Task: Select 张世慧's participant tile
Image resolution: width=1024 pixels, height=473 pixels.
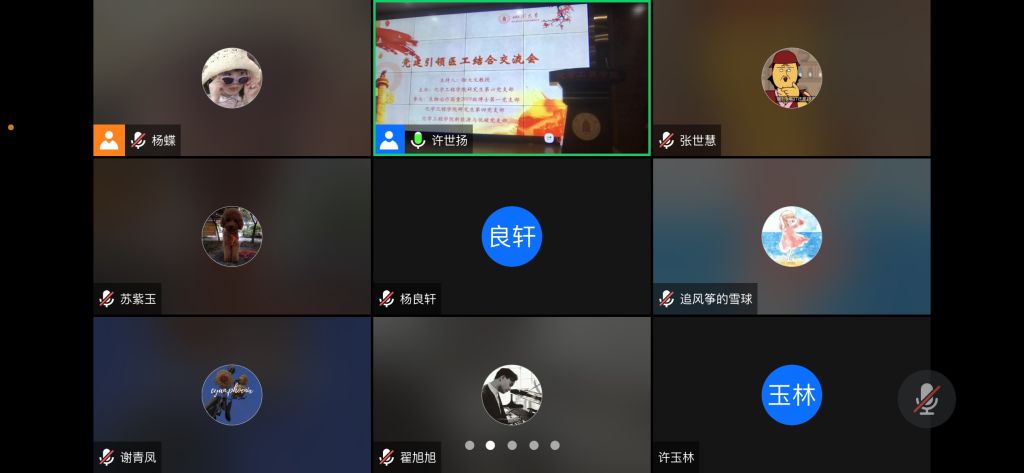Action: point(791,78)
